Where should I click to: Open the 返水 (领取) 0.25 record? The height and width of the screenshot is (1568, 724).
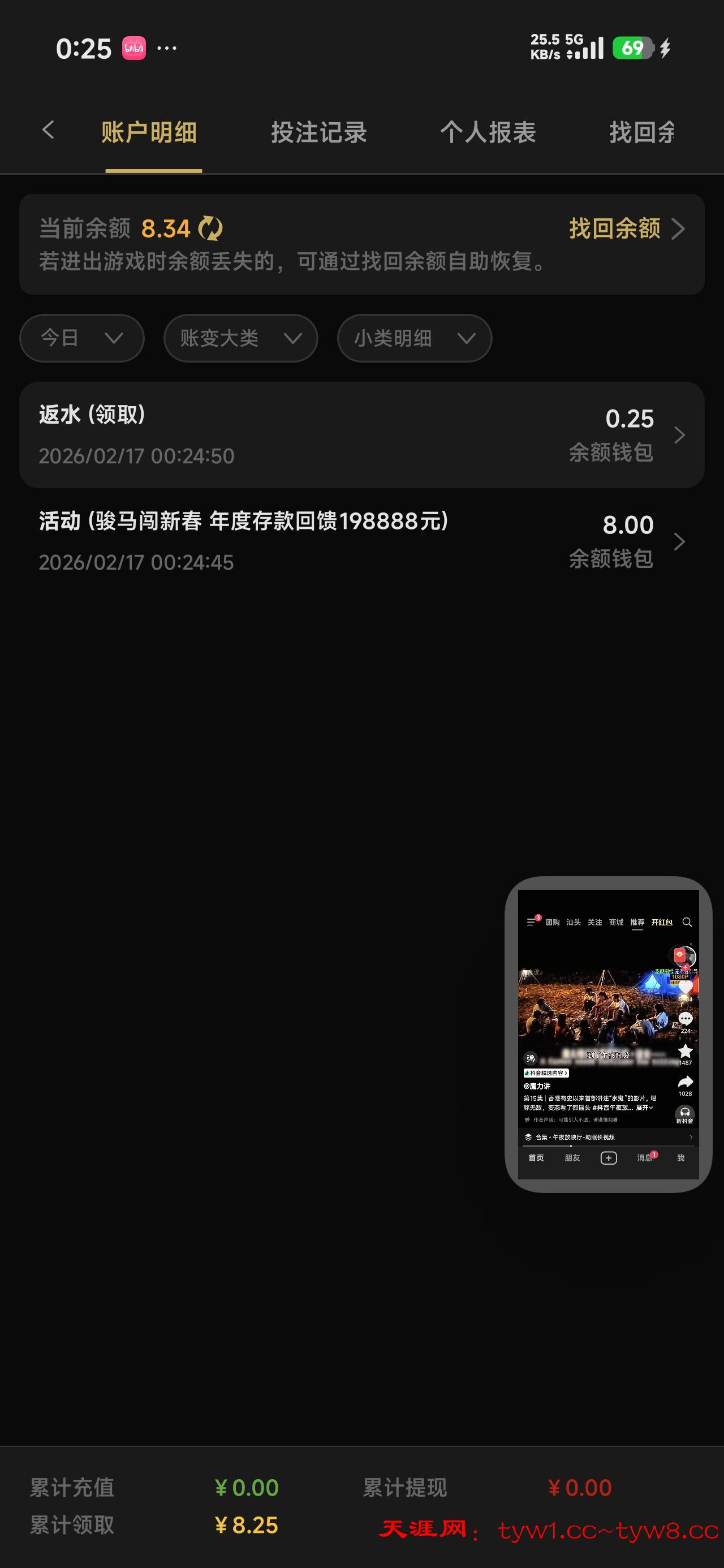361,434
